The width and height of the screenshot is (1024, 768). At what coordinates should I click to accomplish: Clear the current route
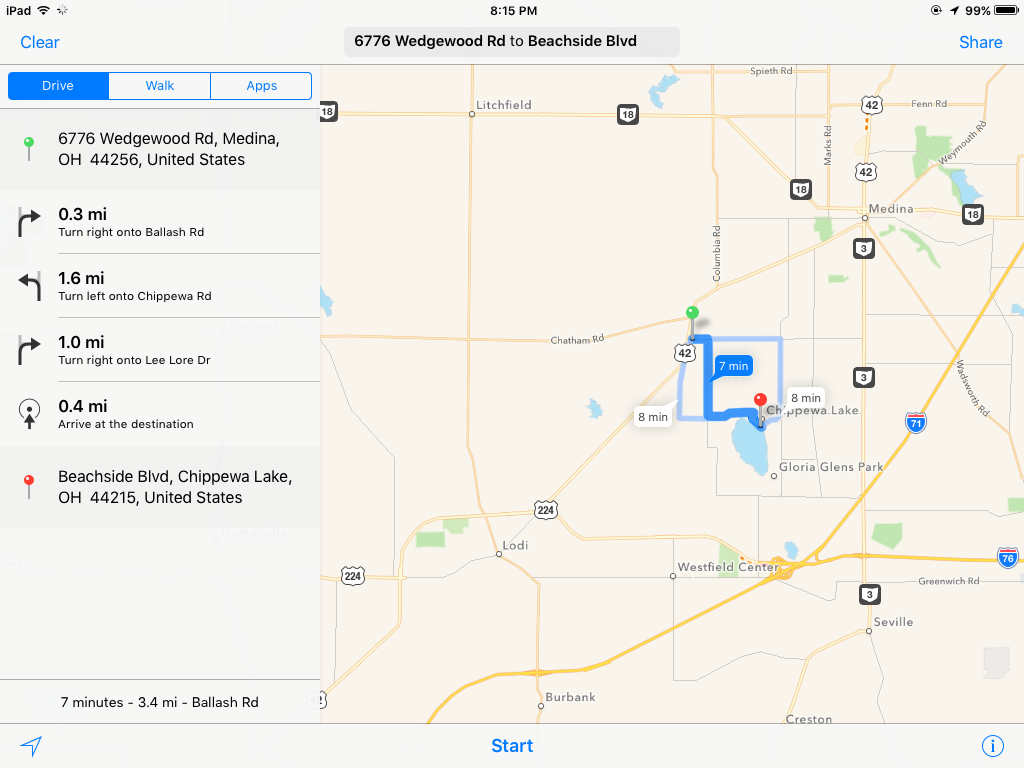point(40,42)
